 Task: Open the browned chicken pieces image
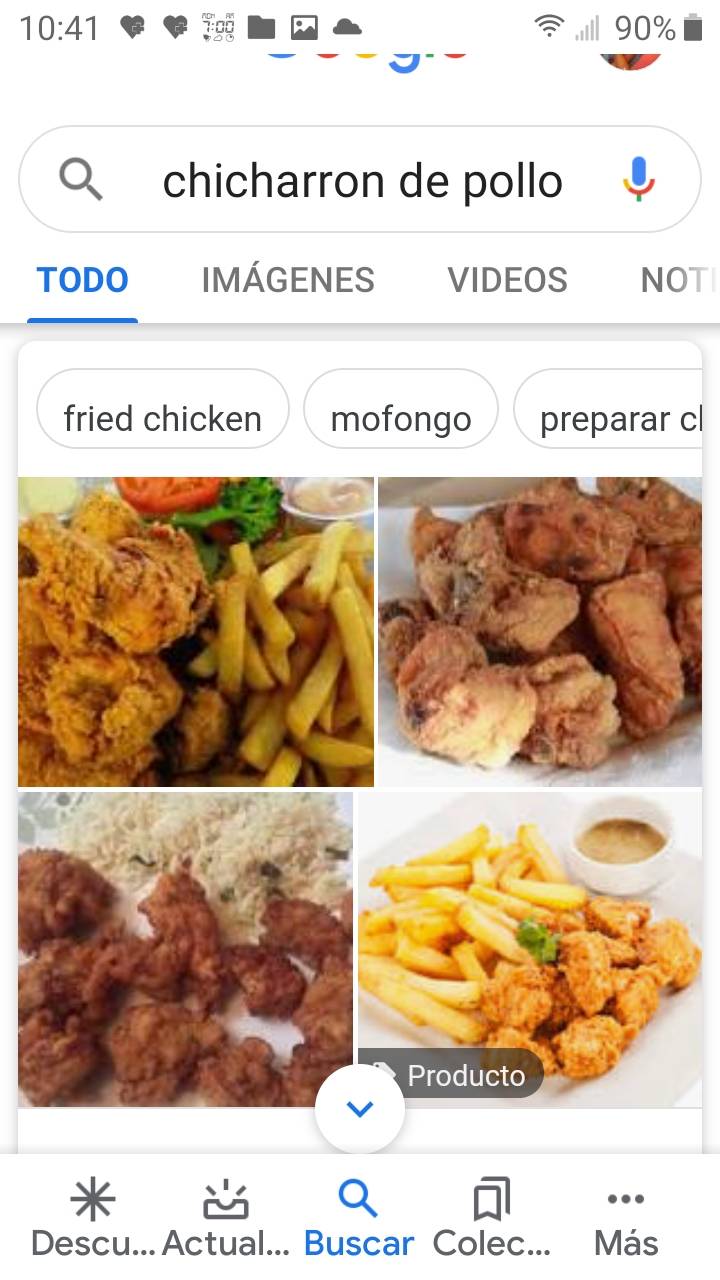540,632
